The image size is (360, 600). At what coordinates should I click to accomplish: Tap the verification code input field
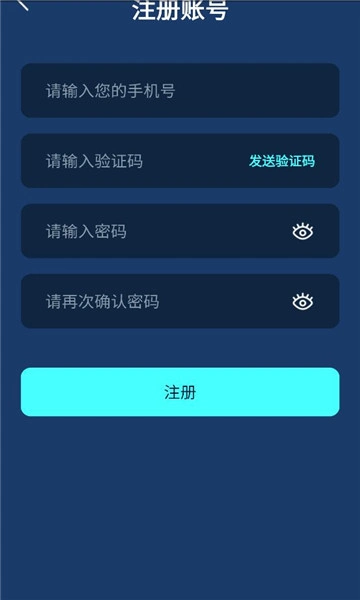pyautogui.click(x=130, y=161)
